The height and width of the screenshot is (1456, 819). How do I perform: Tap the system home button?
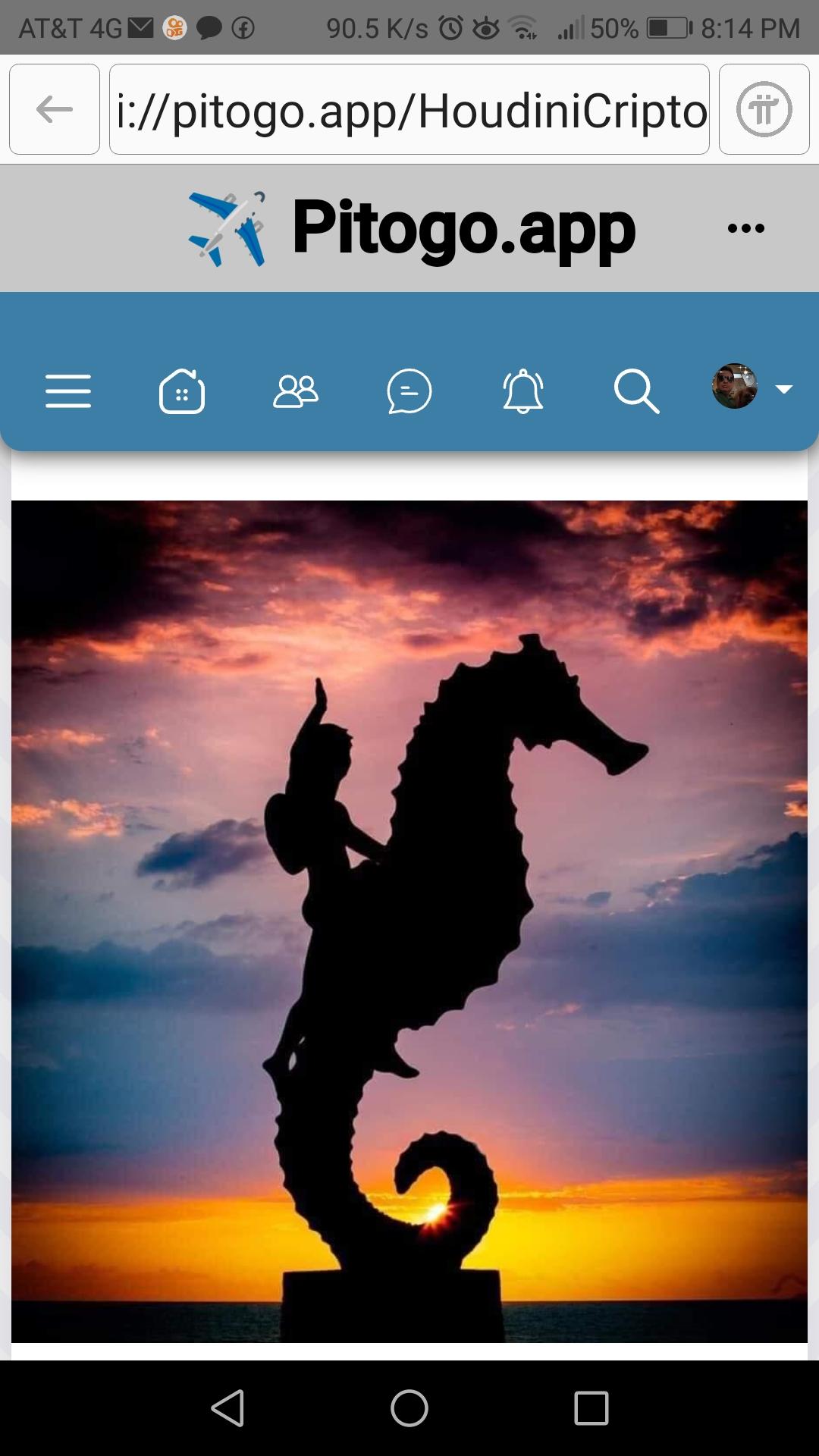pos(409,1408)
